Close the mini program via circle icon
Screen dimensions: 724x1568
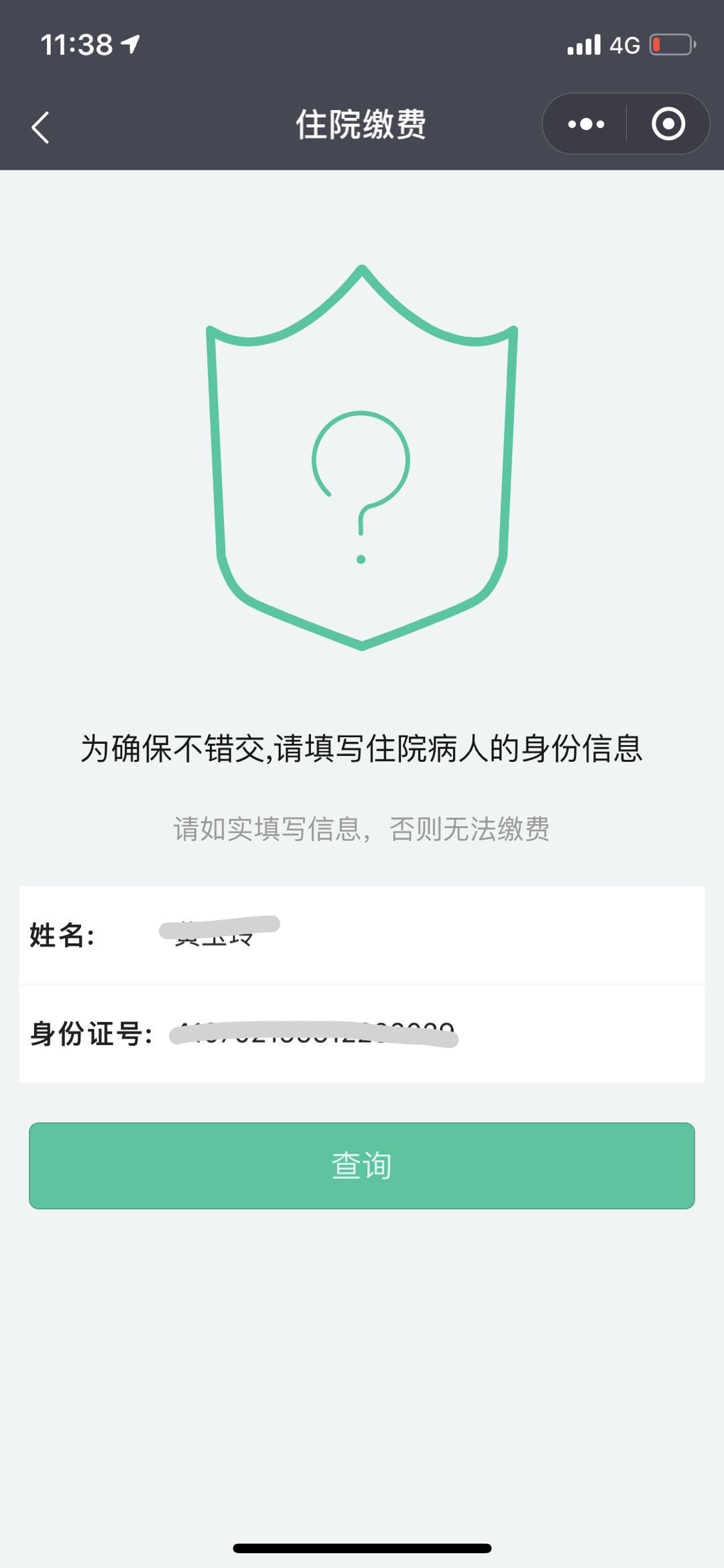coord(668,124)
